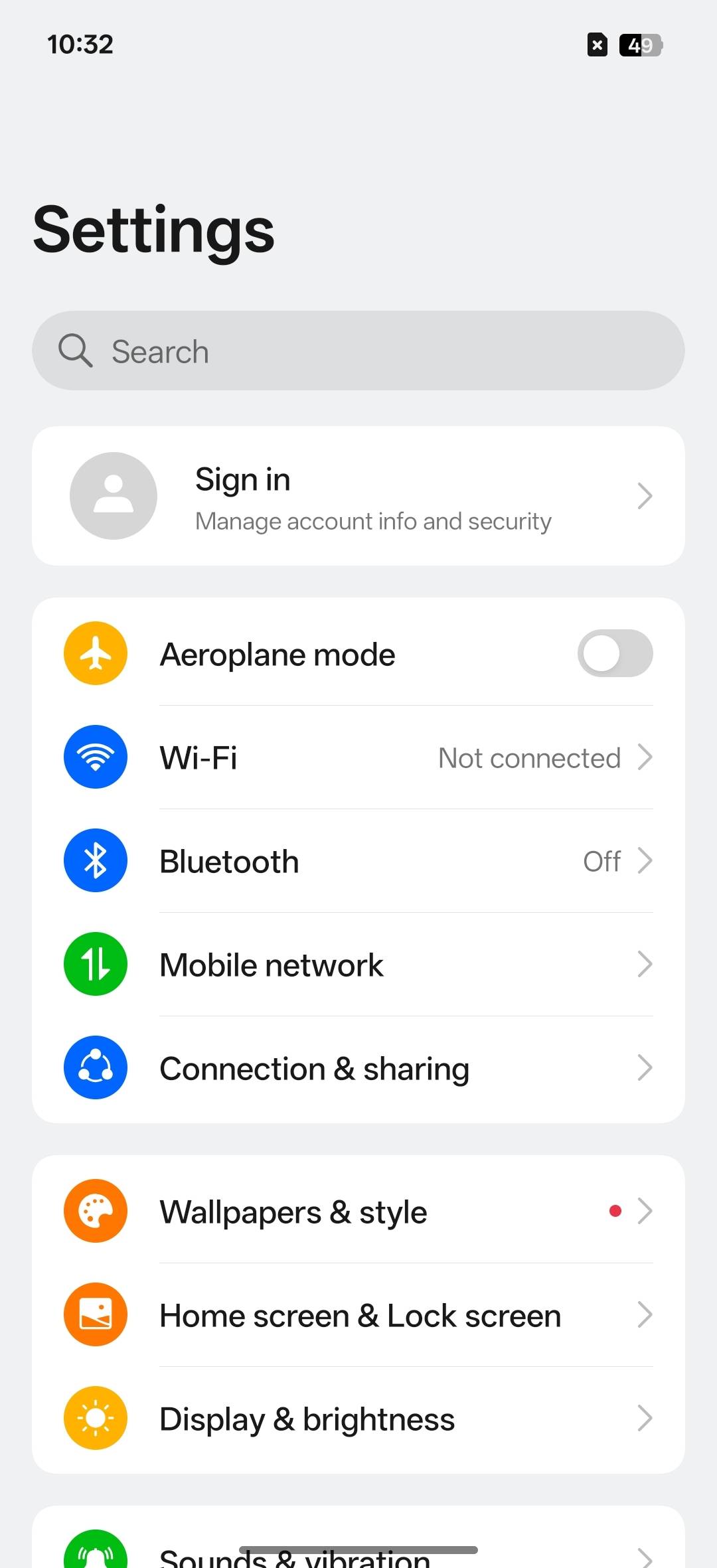This screenshot has height=1568, width=717.
Task: Tap the Wallpapers & style palette icon
Action: click(95, 1210)
